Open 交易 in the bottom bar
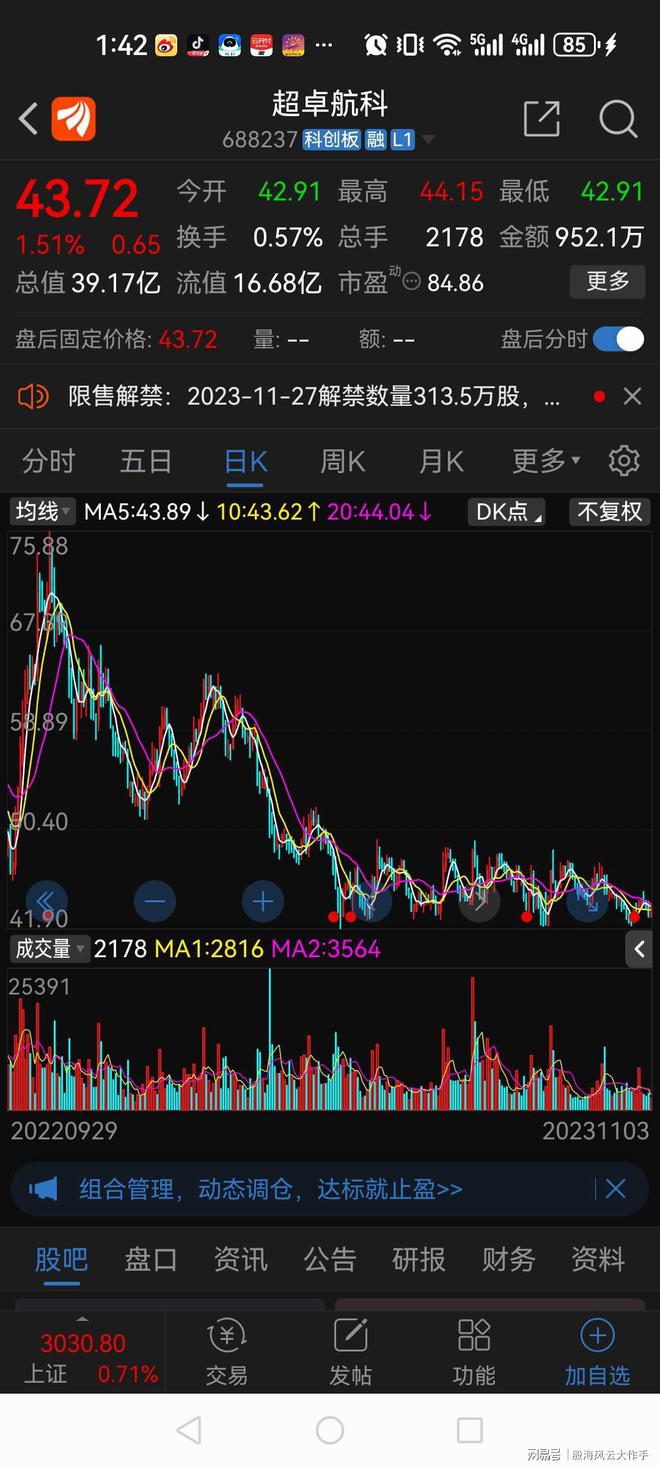 (226, 1352)
